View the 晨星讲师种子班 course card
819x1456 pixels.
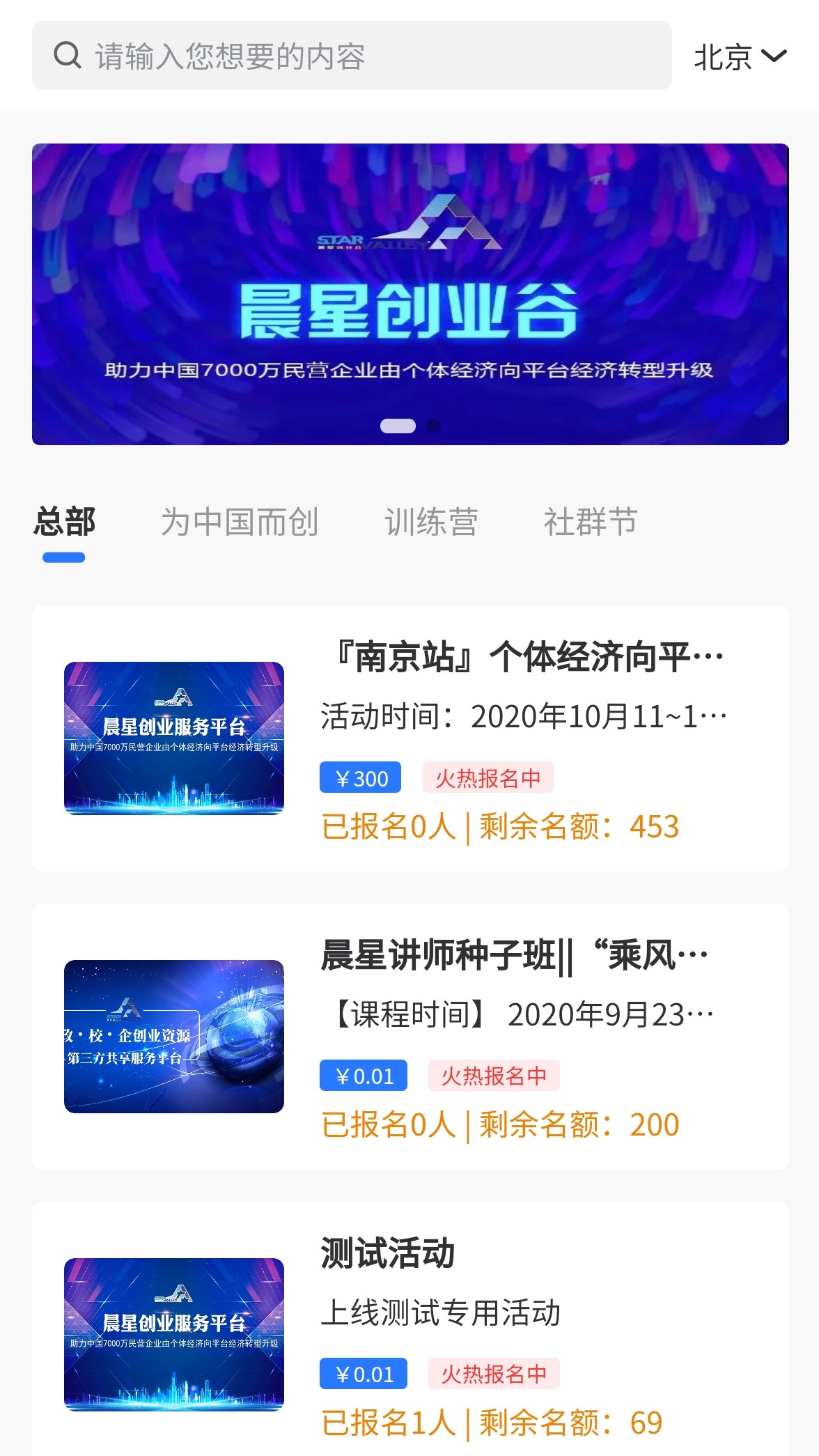click(410, 1037)
